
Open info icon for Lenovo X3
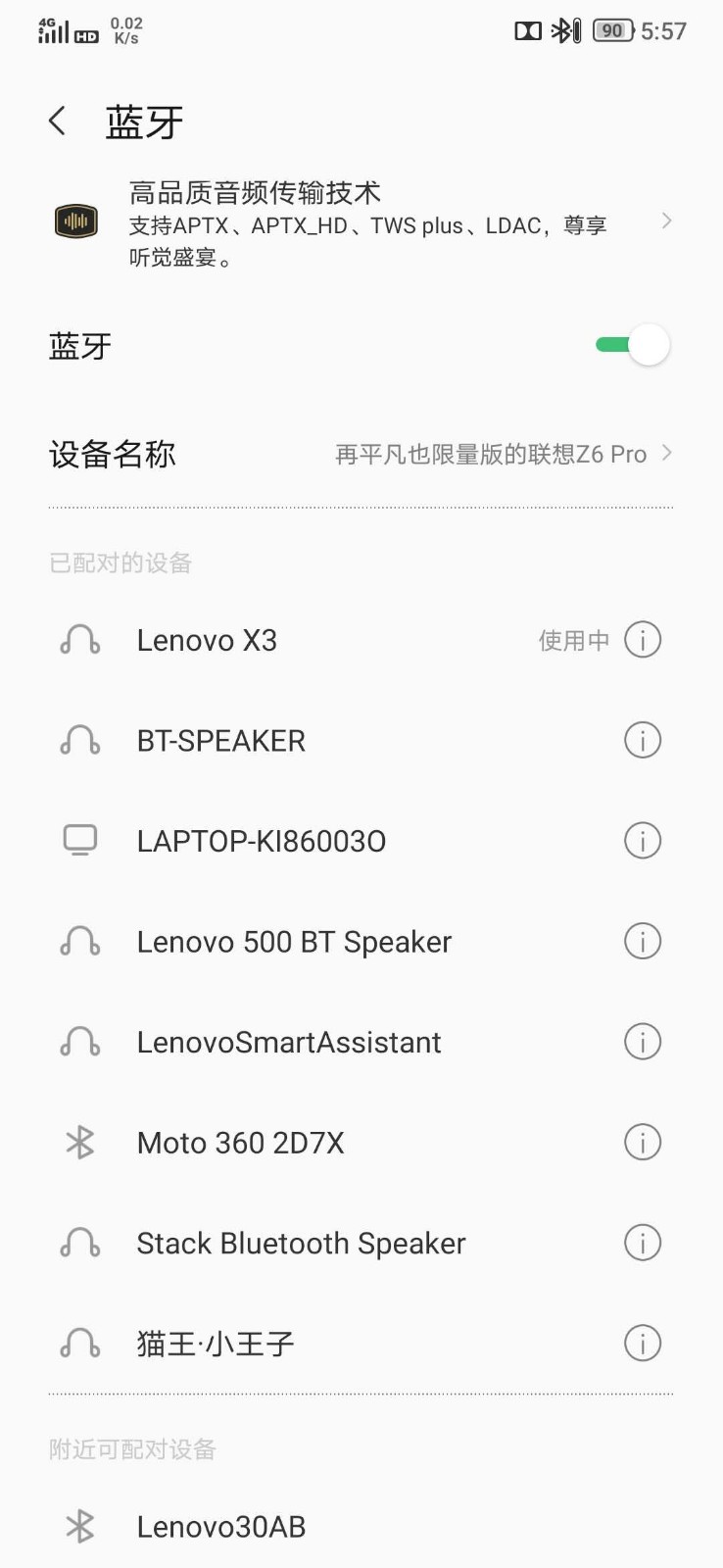click(x=643, y=640)
